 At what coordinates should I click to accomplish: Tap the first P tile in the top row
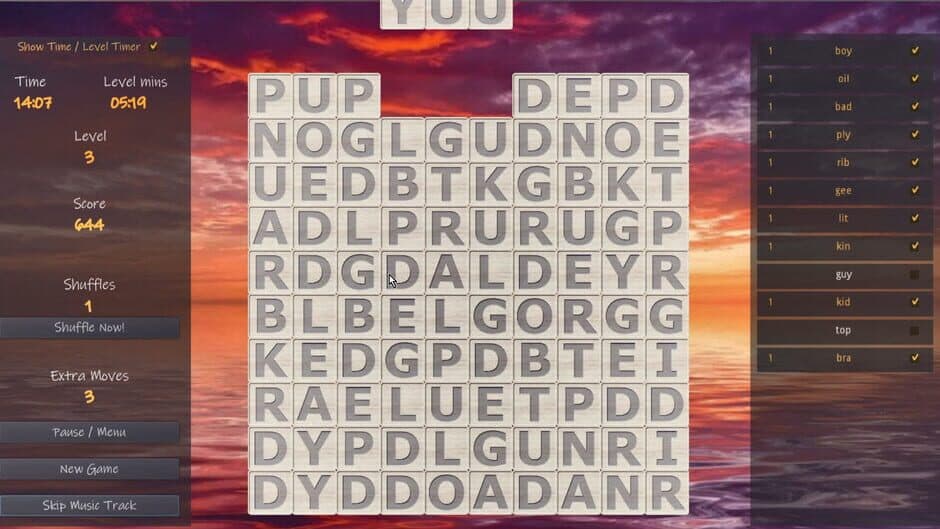tap(270, 95)
